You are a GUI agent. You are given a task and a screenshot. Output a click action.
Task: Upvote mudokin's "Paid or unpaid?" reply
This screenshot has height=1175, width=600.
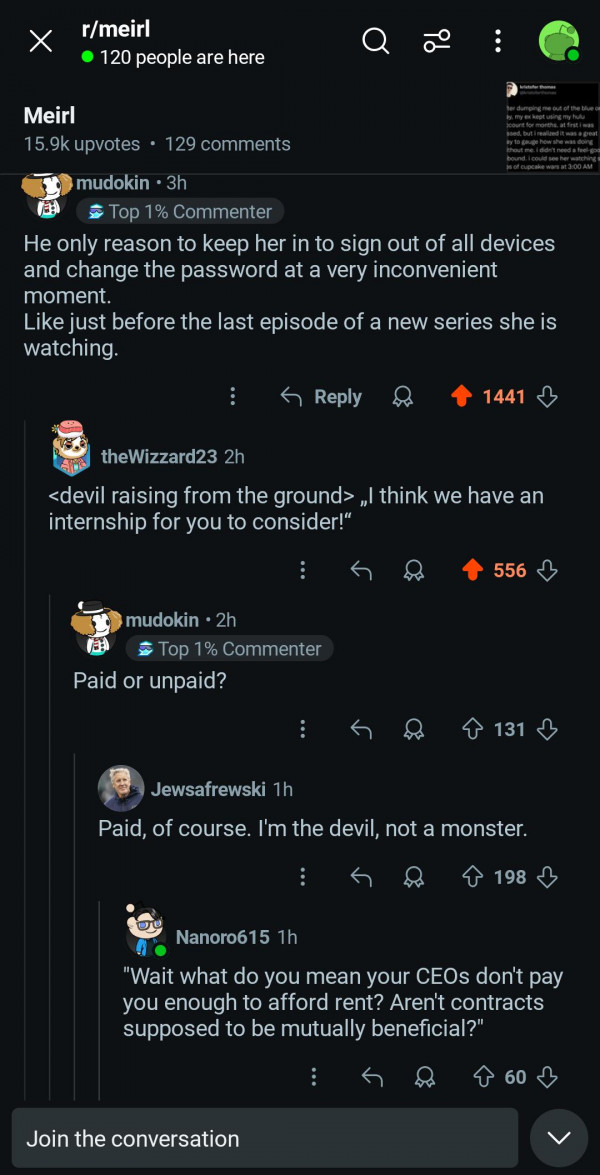[x=474, y=729]
